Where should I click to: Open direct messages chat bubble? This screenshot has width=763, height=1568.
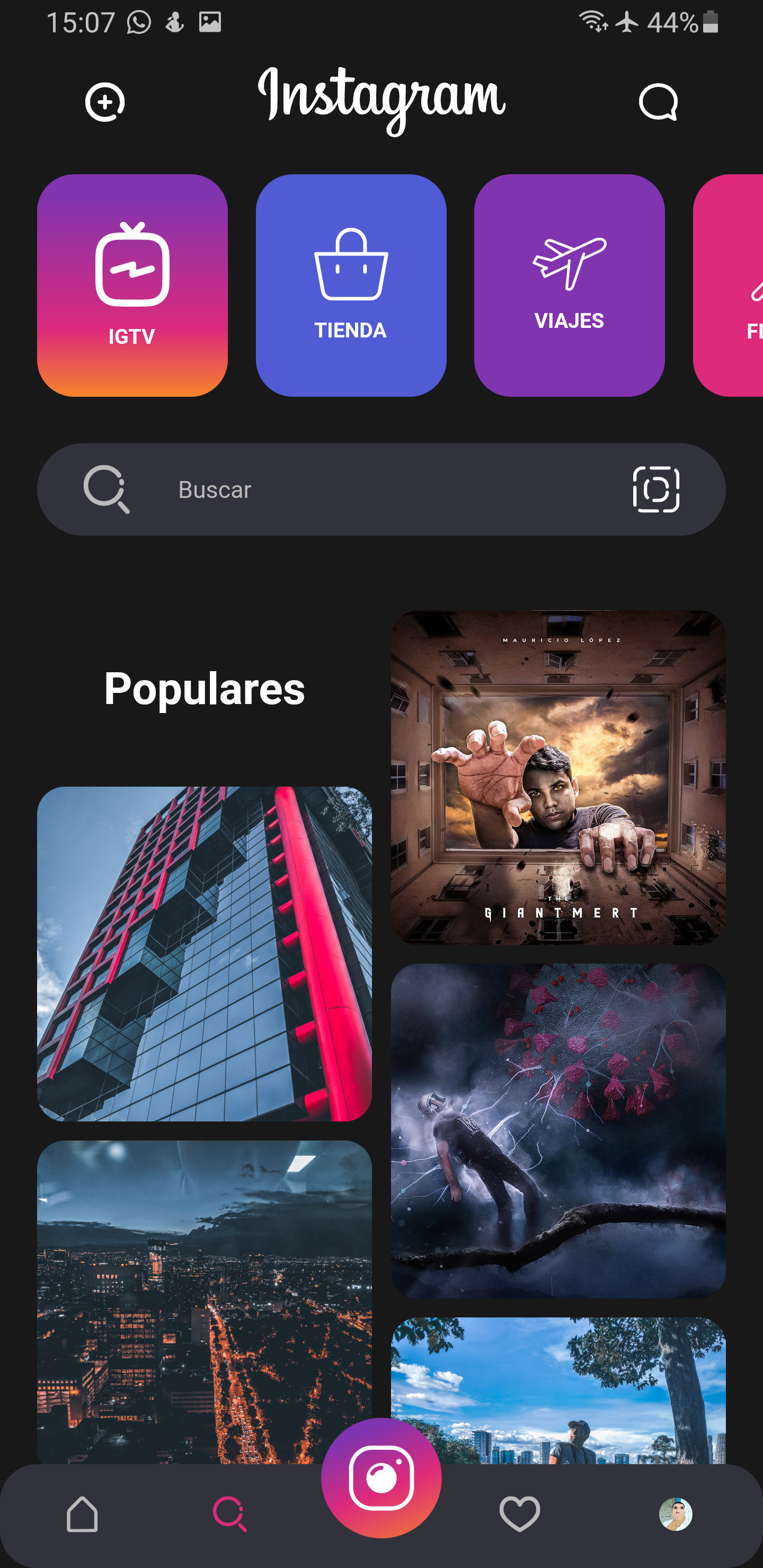(658, 102)
